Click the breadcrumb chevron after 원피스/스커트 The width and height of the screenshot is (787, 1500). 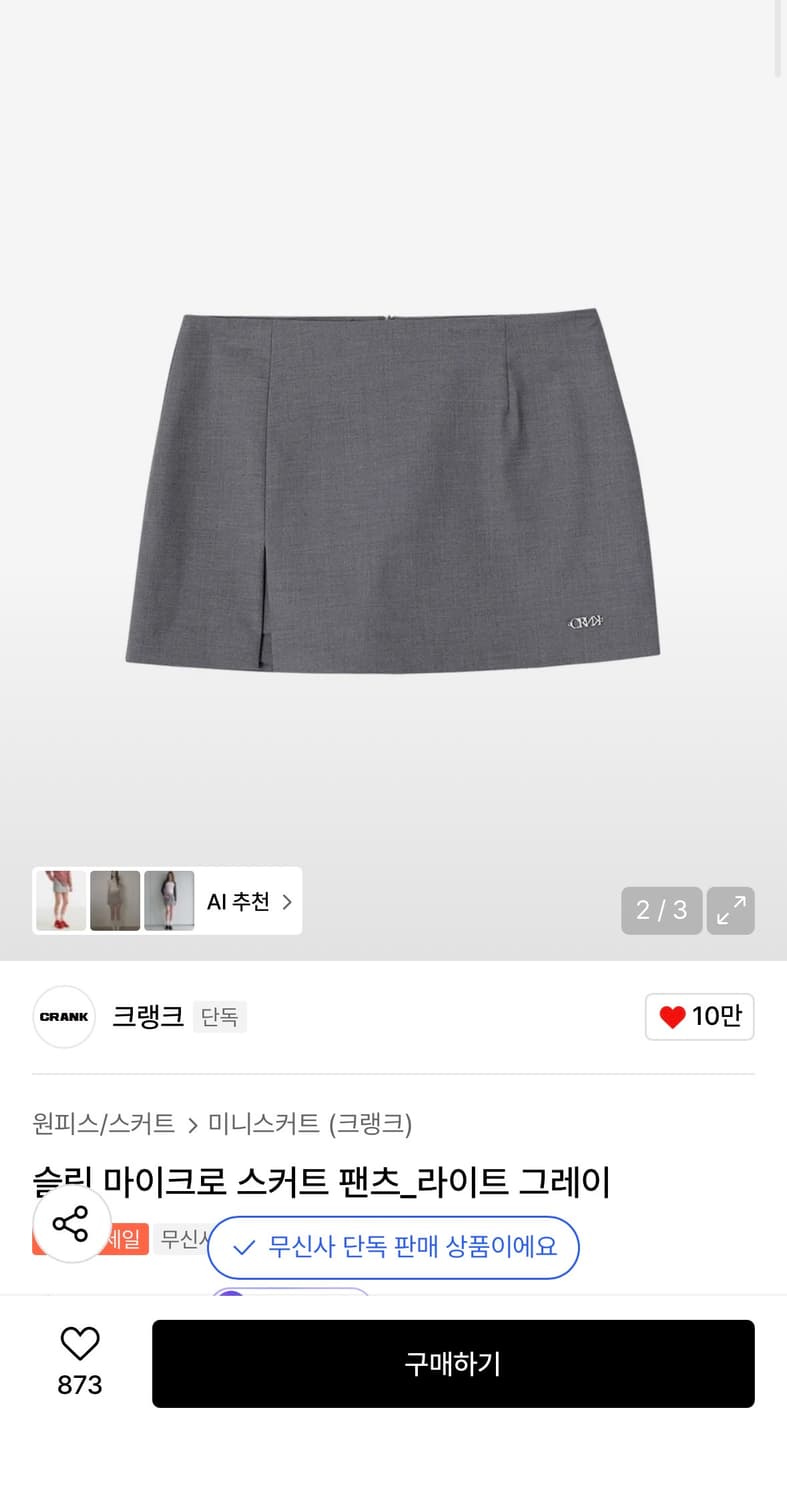191,1124
